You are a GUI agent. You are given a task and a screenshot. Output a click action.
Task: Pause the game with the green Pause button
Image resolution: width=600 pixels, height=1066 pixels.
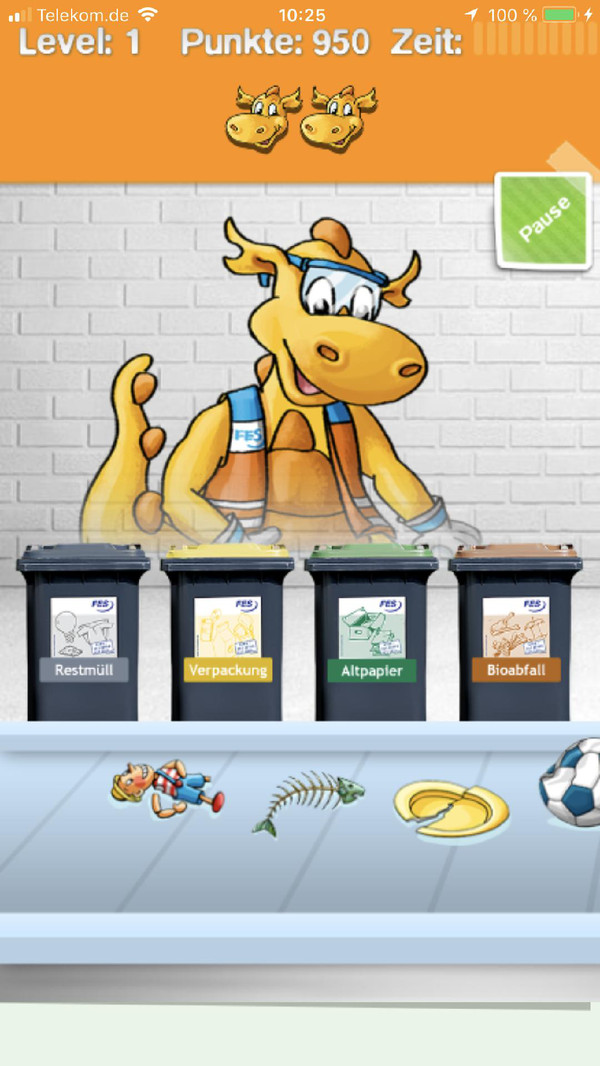543,221
